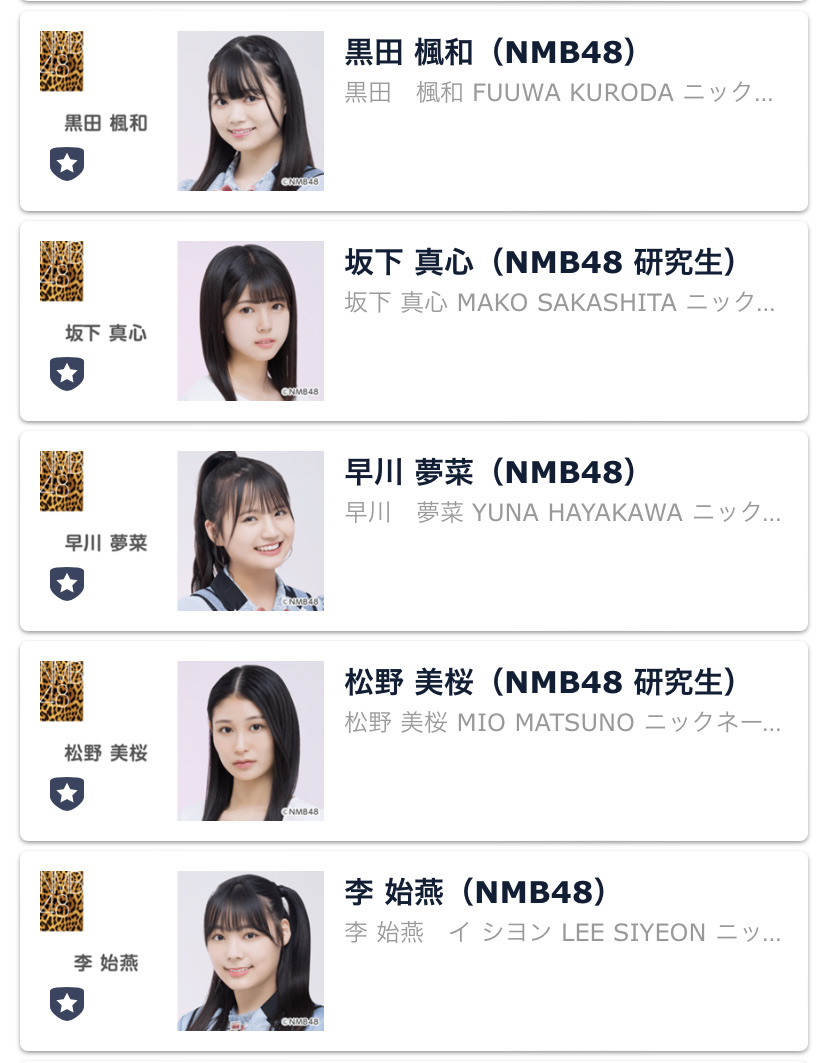Open the 黒田 楓和 (NMB48) card
This screenshot has width=828, height=1063.
pyautogui.click(x=414, y=111)
